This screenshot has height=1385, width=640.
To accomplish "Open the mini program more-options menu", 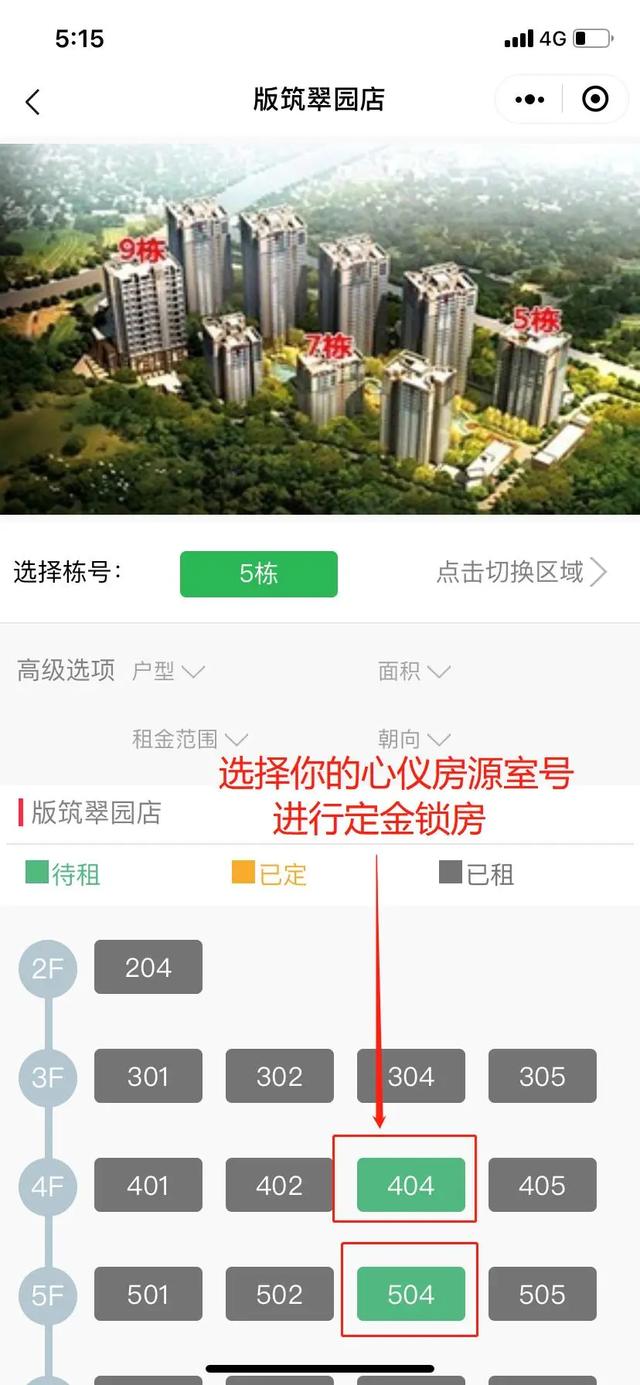I will coord(529,99).
